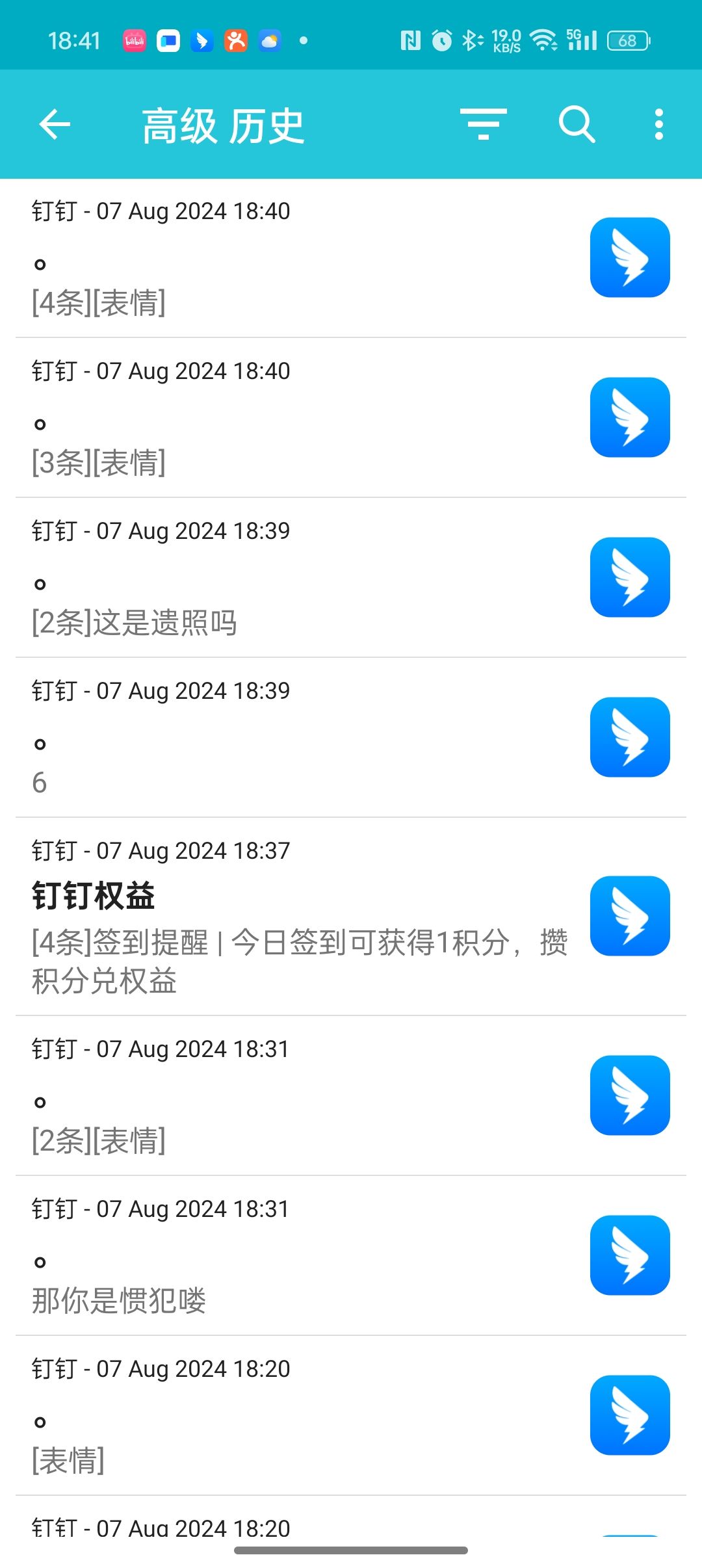Image resolution: width=702 pixels, height=1568 pixels.
Task: Open the 18:40 [4条][表情] notification
Action: (299, 258)
